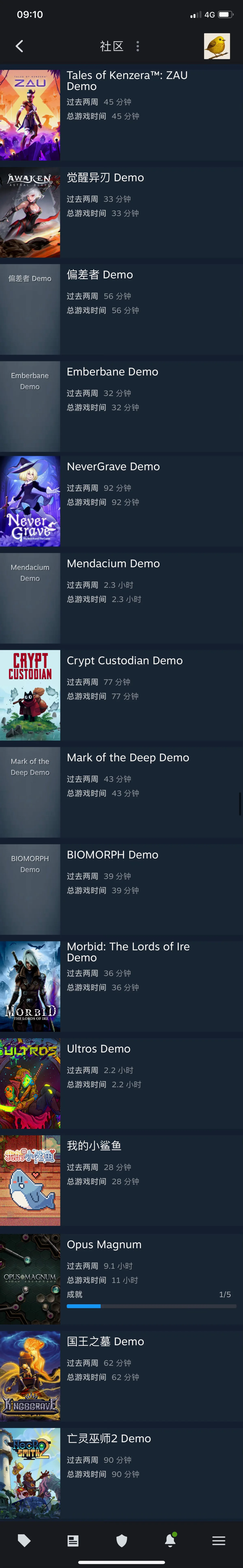Select the 偏差者 Demo entry

tap(99, 274)
